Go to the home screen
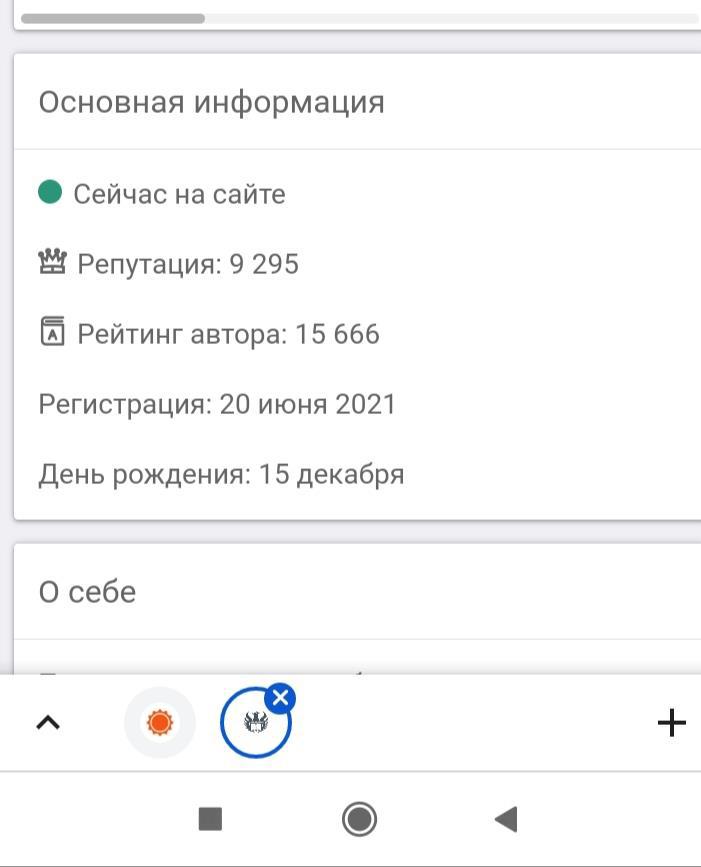The height and width of the screenshot is (867, 701). tap(359, 820)
